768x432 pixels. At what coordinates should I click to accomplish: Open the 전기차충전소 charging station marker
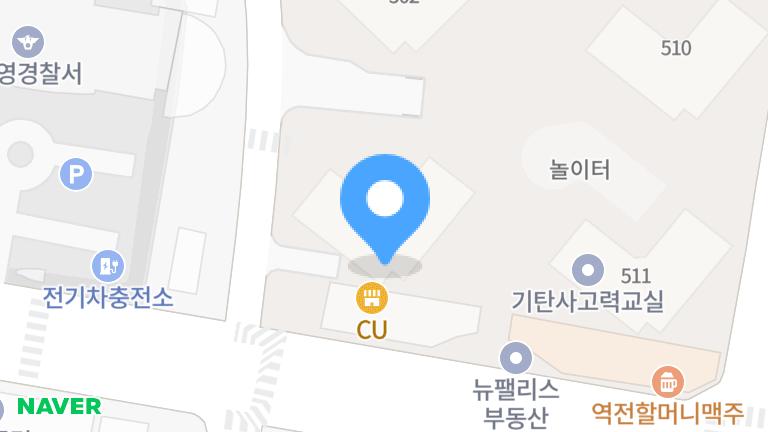tap(107, 266)
